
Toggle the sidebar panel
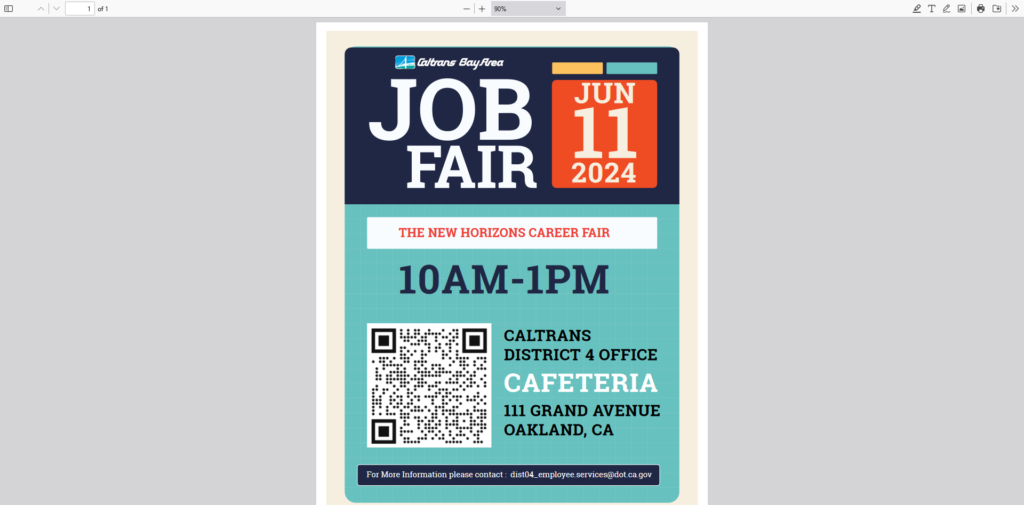(x=9, y=8)
